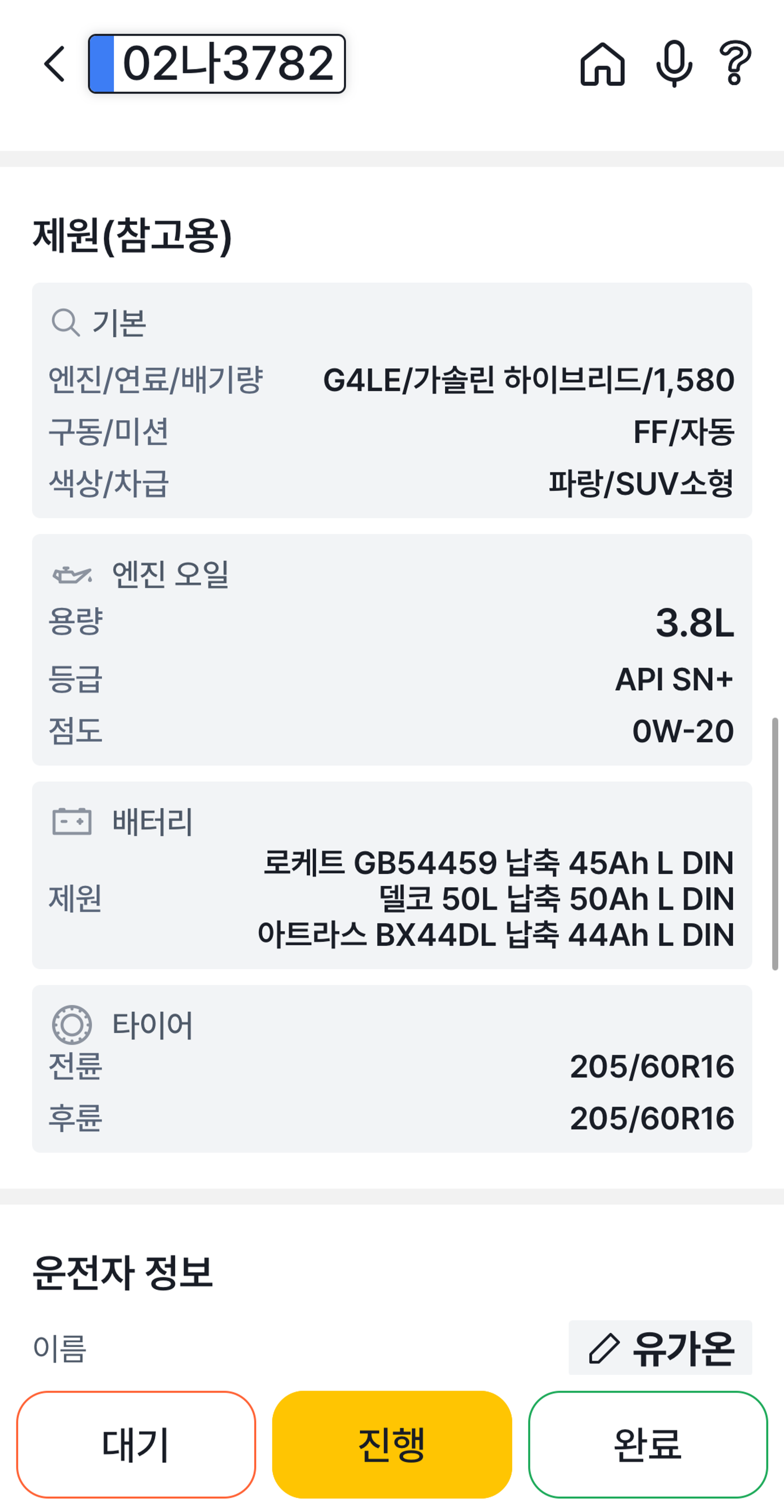Set status to 진행
784x1512 pixels.
tap(392, 1444)
